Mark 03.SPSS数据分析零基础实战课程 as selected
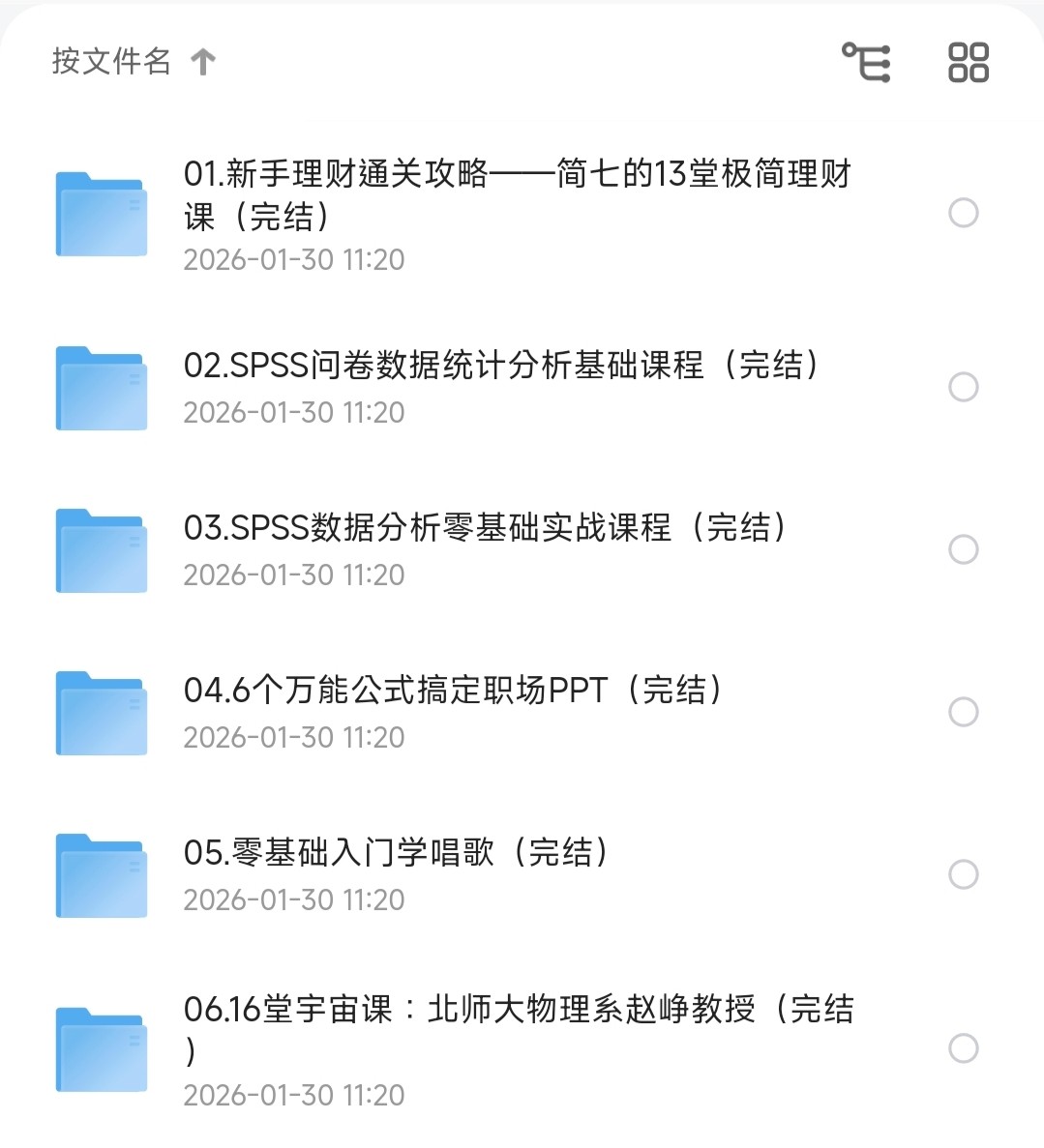Image resolution: width=1044 pixels, height=1148 pixels. point(963,549)
